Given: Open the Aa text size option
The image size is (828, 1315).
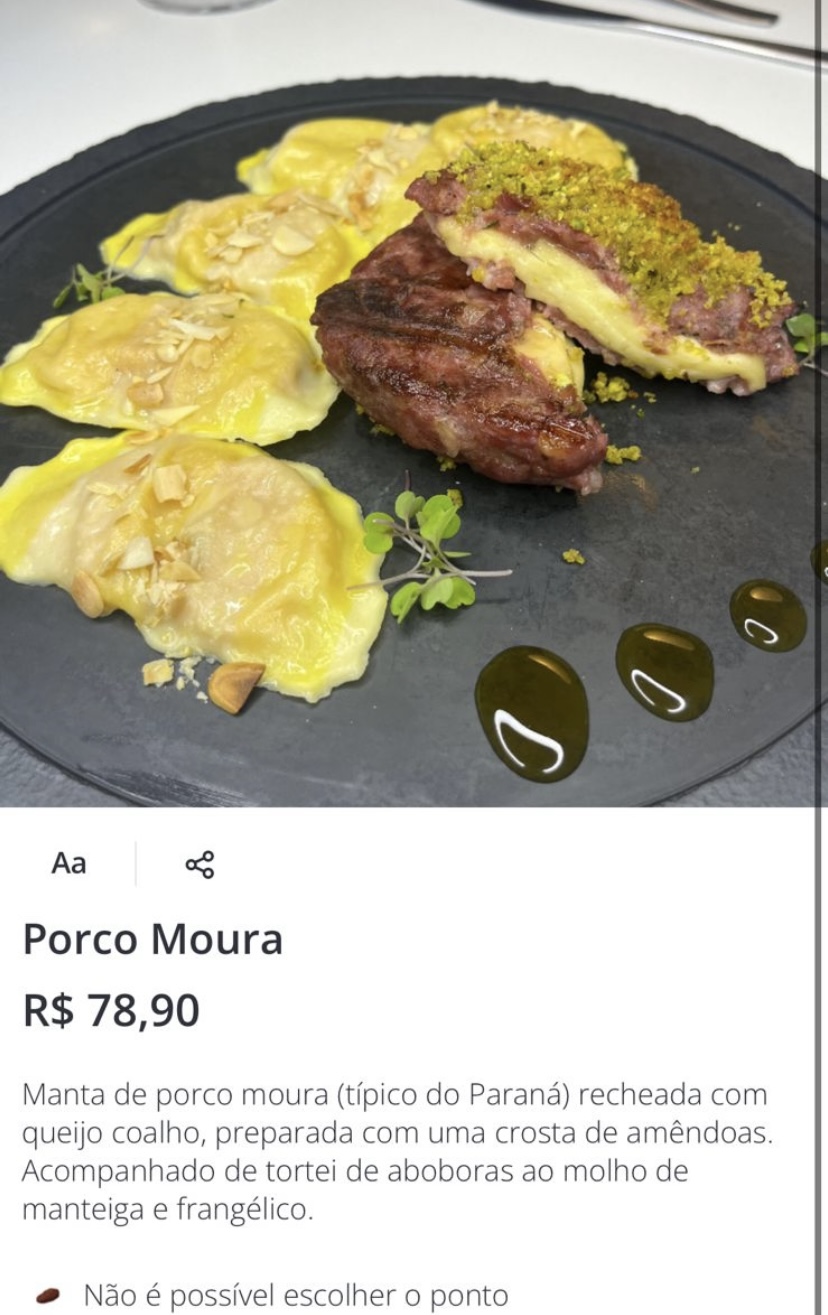Looking at the screenshot, I should 69,864.
